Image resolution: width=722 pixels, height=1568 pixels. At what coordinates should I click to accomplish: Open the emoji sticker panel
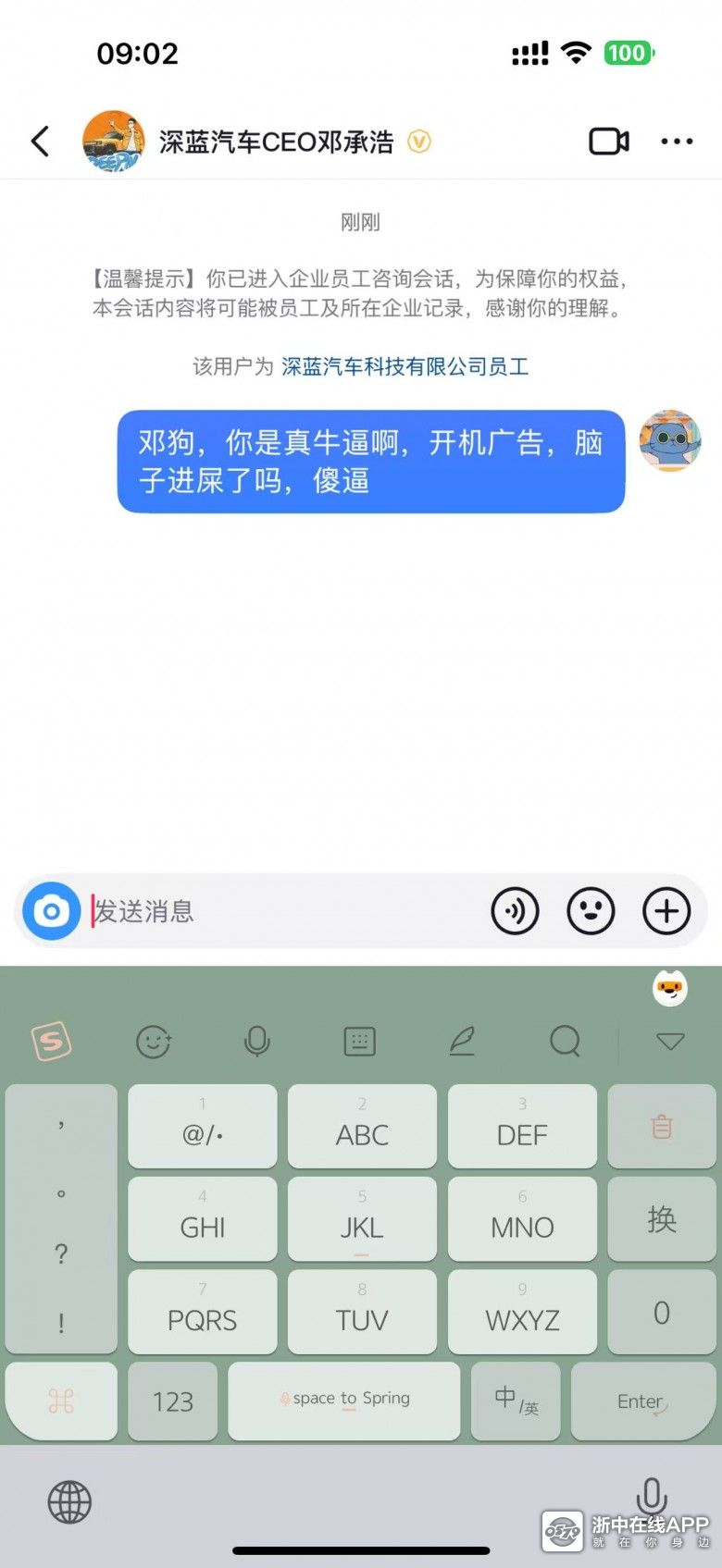click(591, 911)
